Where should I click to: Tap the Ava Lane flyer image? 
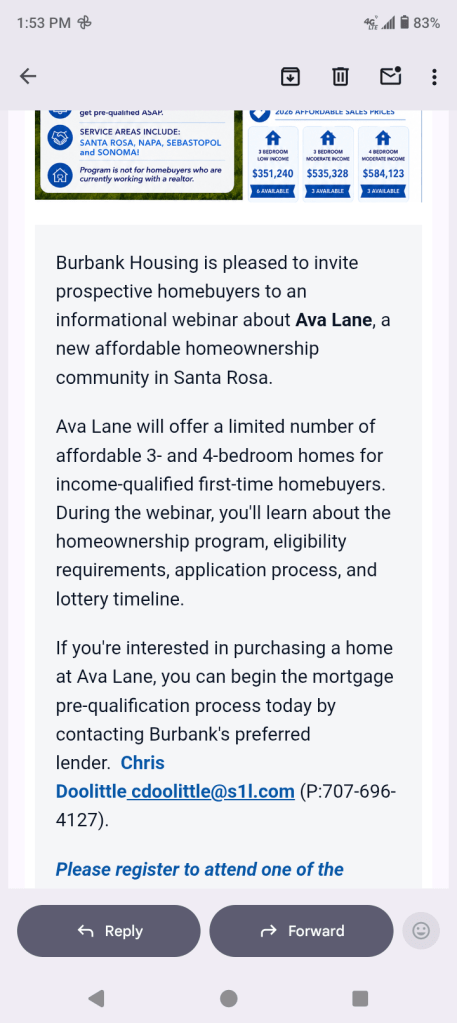pos(228,155)
